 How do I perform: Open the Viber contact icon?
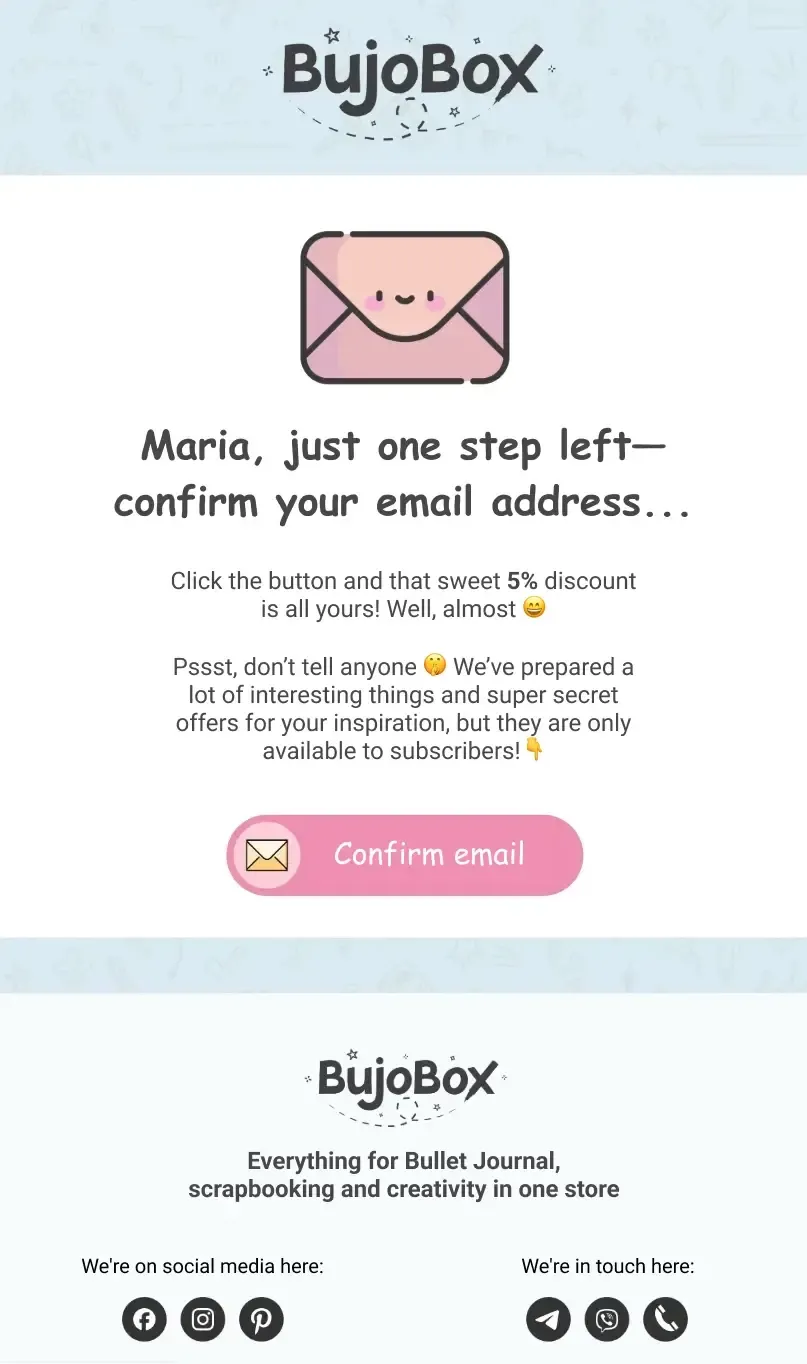tap(606, 1319)
